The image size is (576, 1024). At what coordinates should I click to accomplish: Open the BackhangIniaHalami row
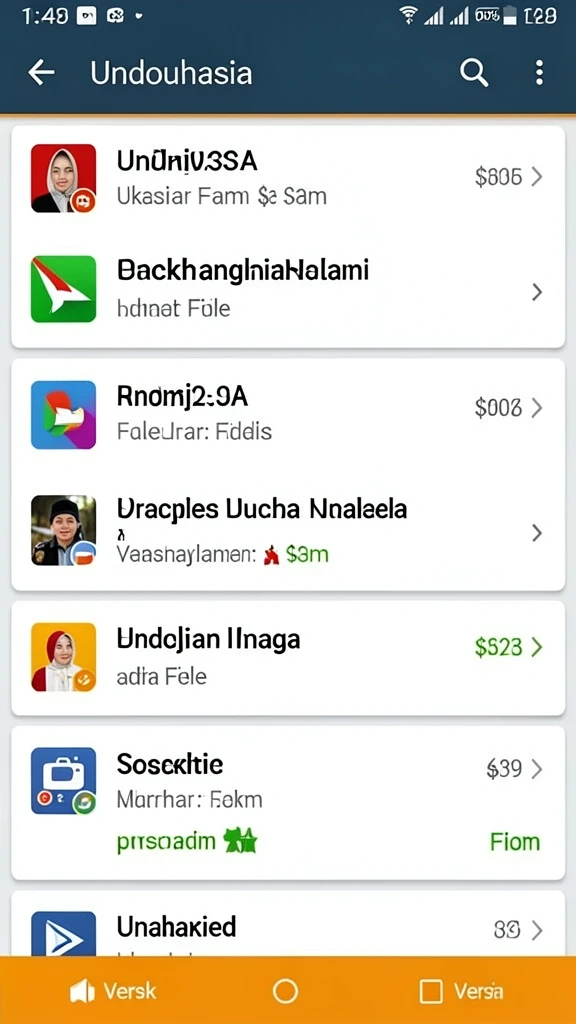point(288,289)
